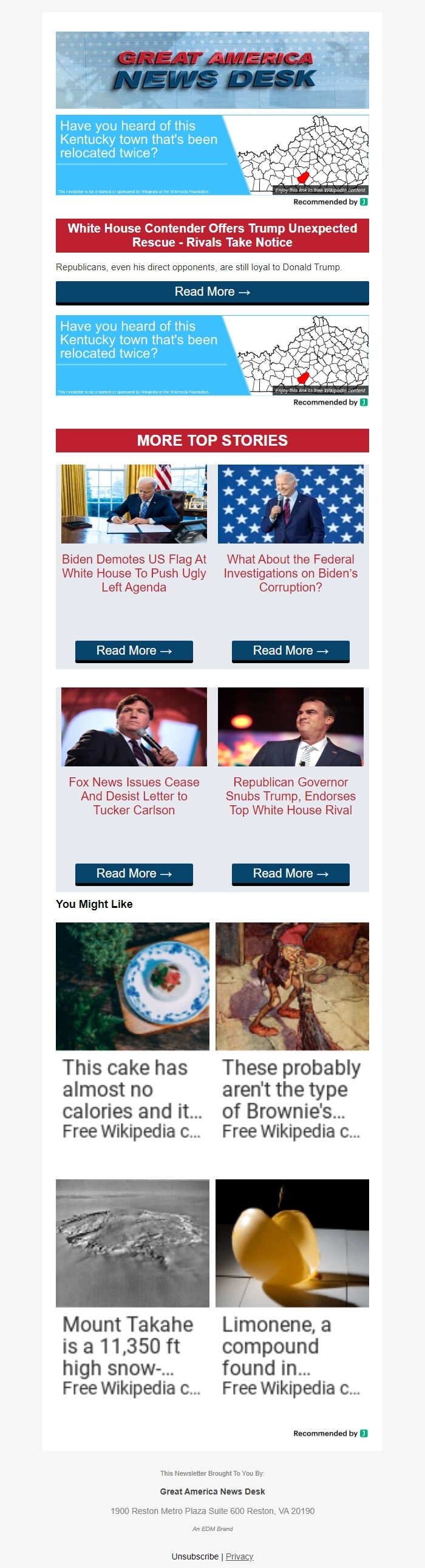
Task: Open the Read More button under Trump rescue headline
Action: (x=212, y=292)
